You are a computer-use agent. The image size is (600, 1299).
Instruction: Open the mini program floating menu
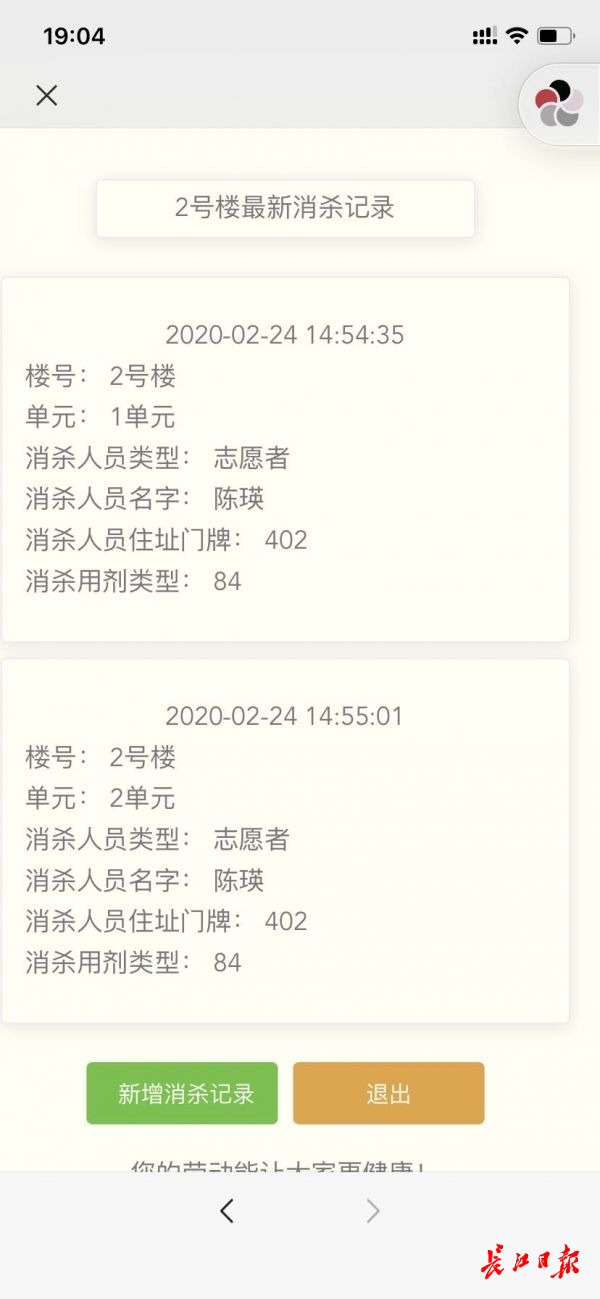(559, 104)
